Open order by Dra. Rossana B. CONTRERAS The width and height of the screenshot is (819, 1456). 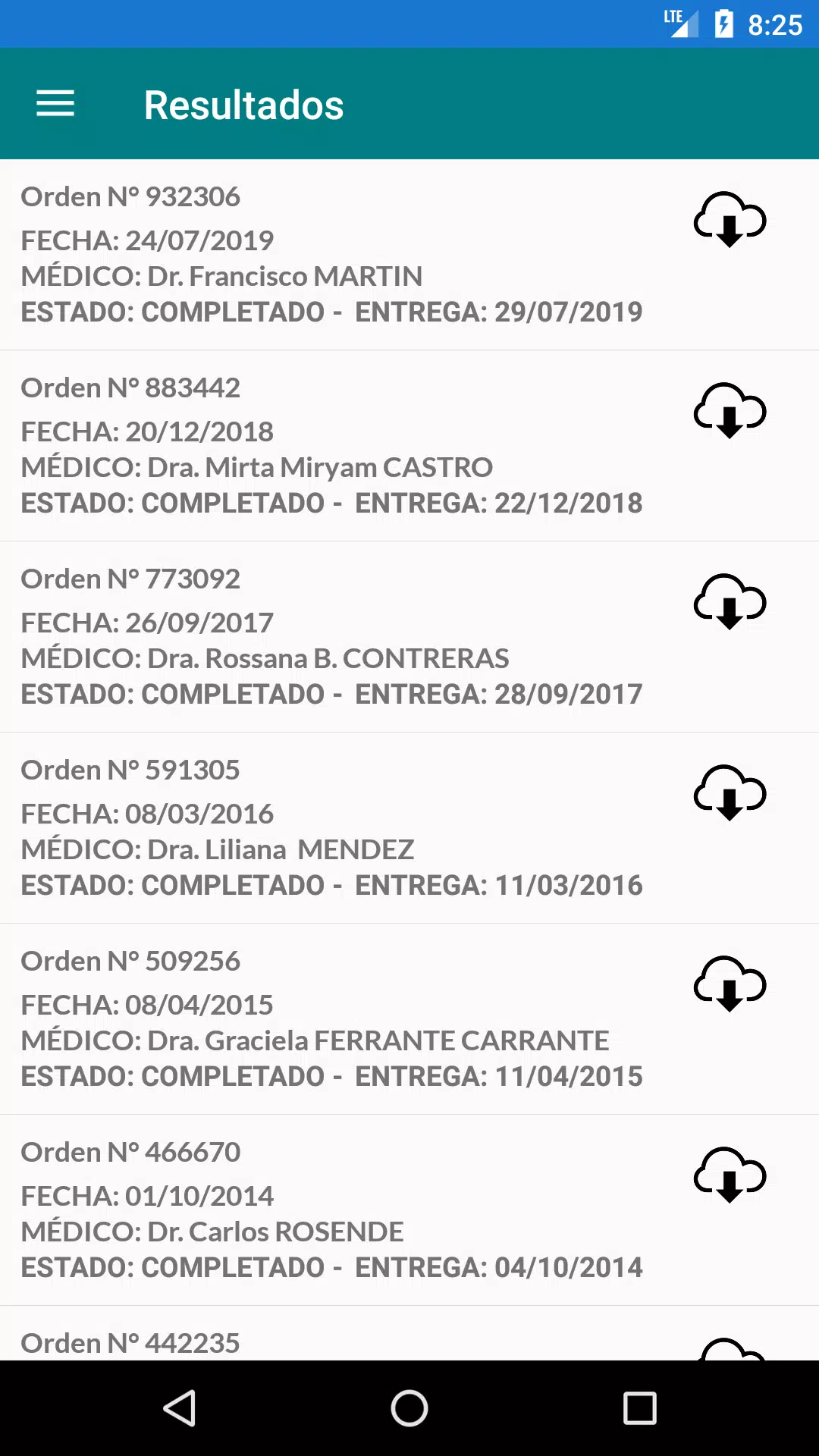pyautogui.click(x=409, y=637)
